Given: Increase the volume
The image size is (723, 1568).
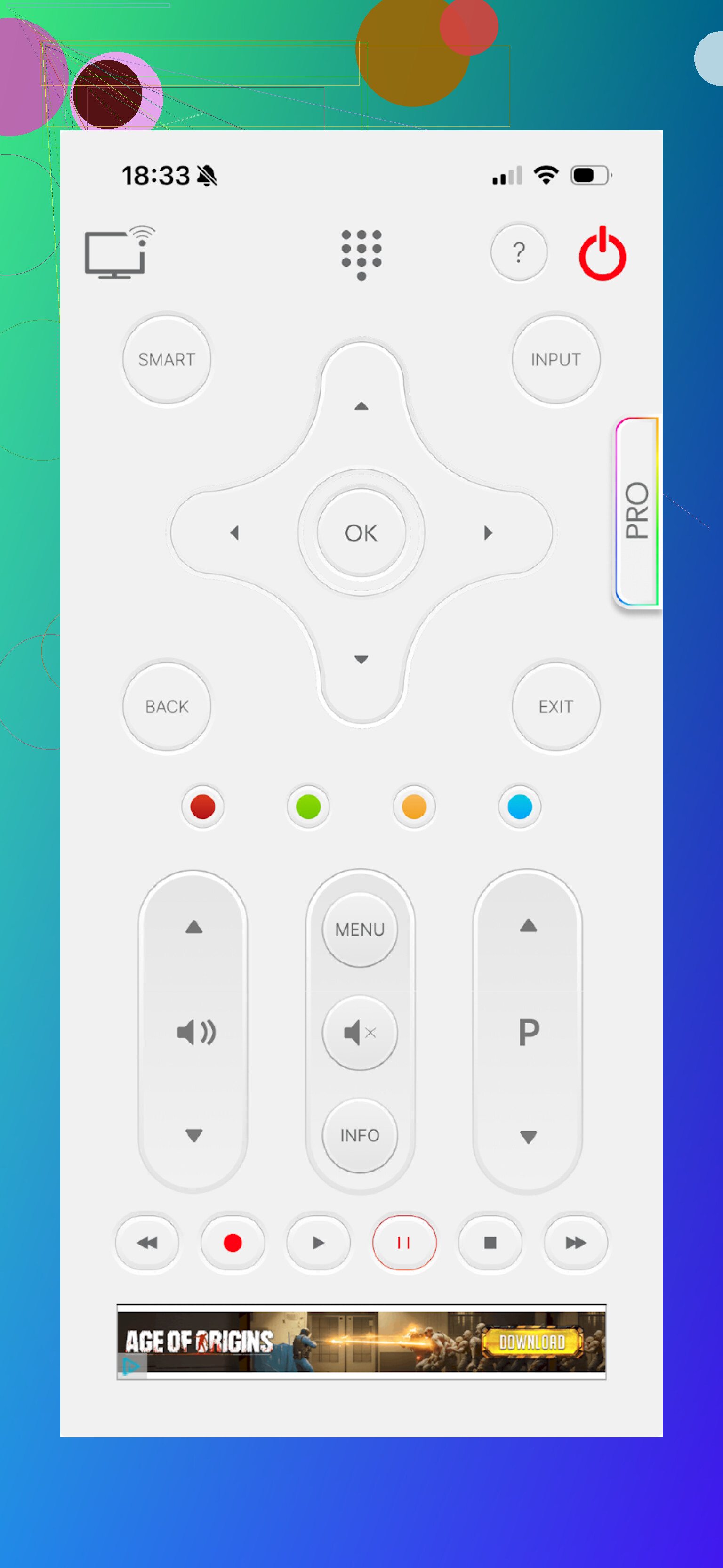Looking at the screenshot, I should click(x=193, y=927).
